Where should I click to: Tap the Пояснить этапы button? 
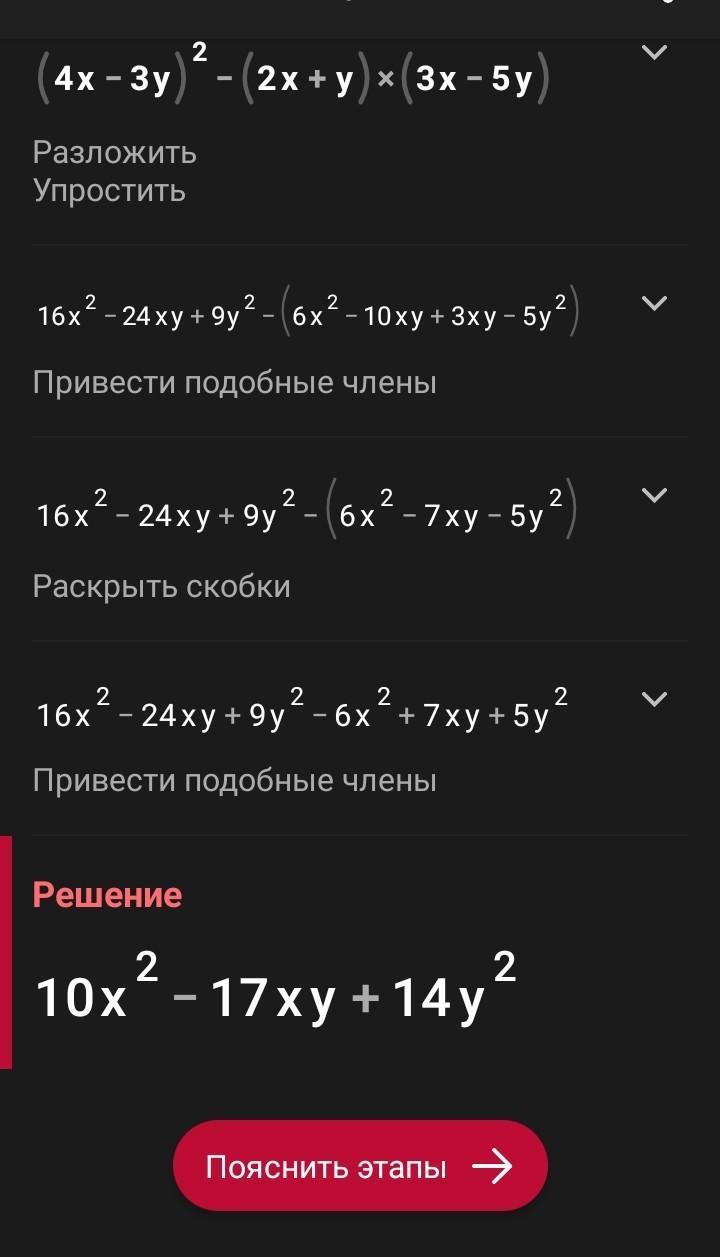click(360, 1166)
